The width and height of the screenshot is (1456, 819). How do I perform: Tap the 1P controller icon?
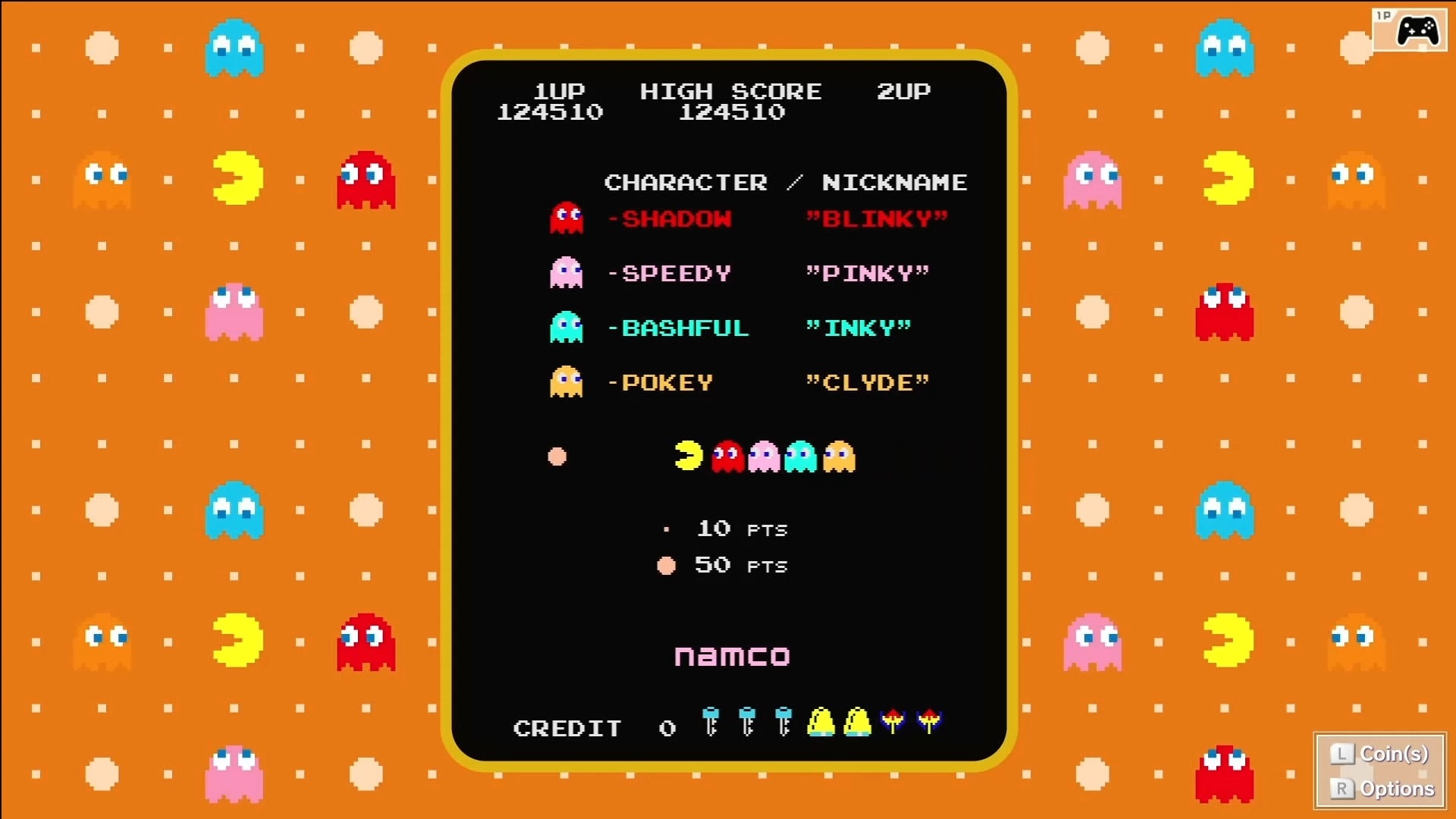click(x=1410, y=31)
